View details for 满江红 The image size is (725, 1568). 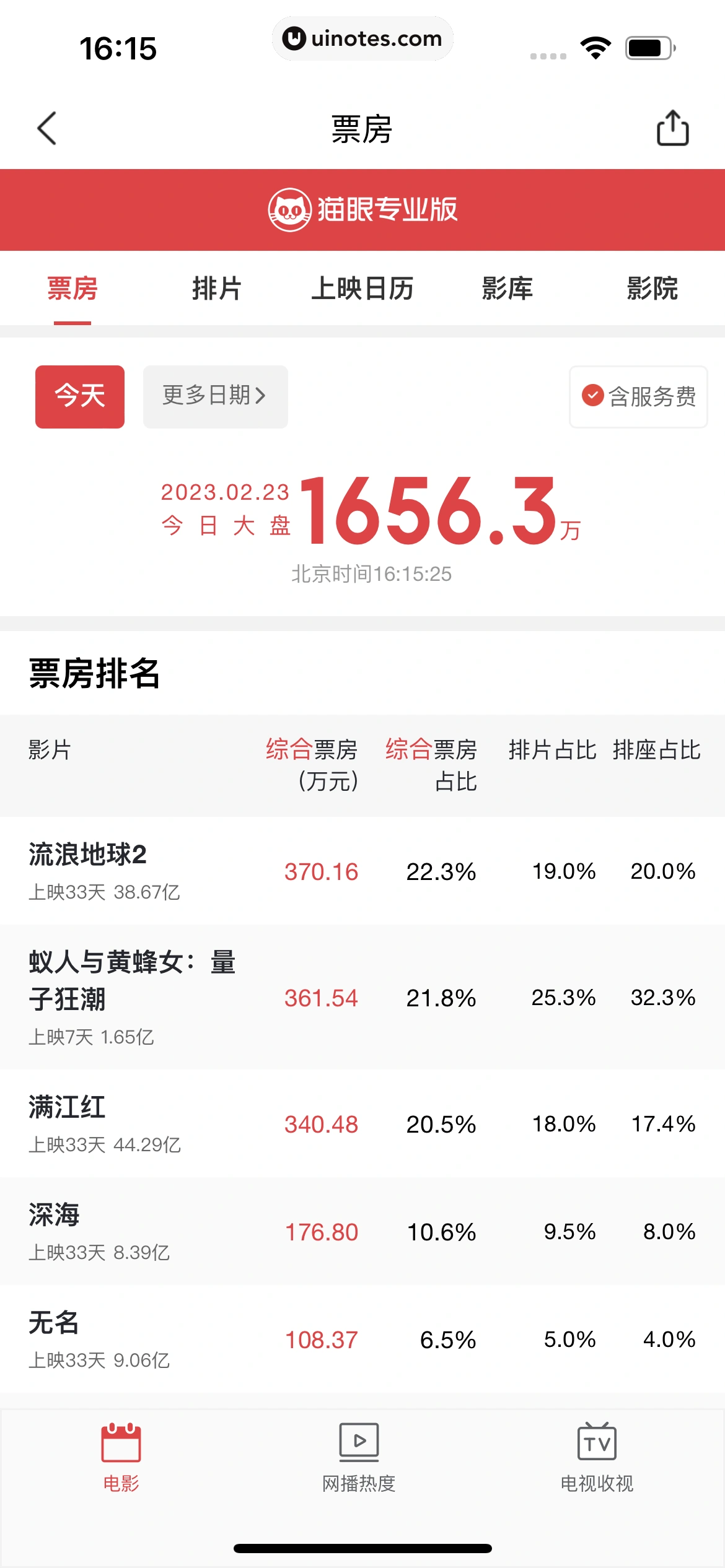coord(362,1123)
